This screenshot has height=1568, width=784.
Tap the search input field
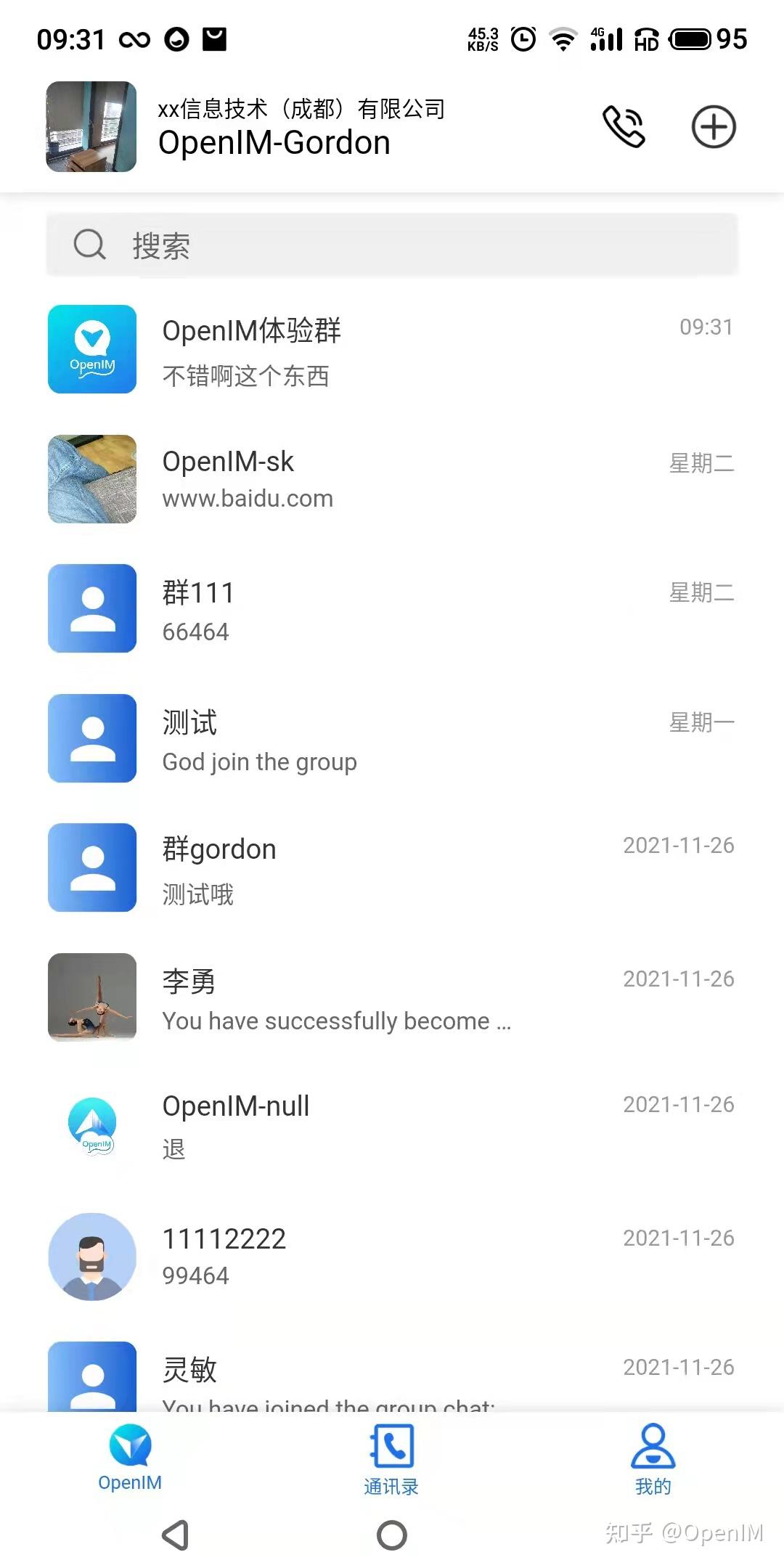coord(392,245)
